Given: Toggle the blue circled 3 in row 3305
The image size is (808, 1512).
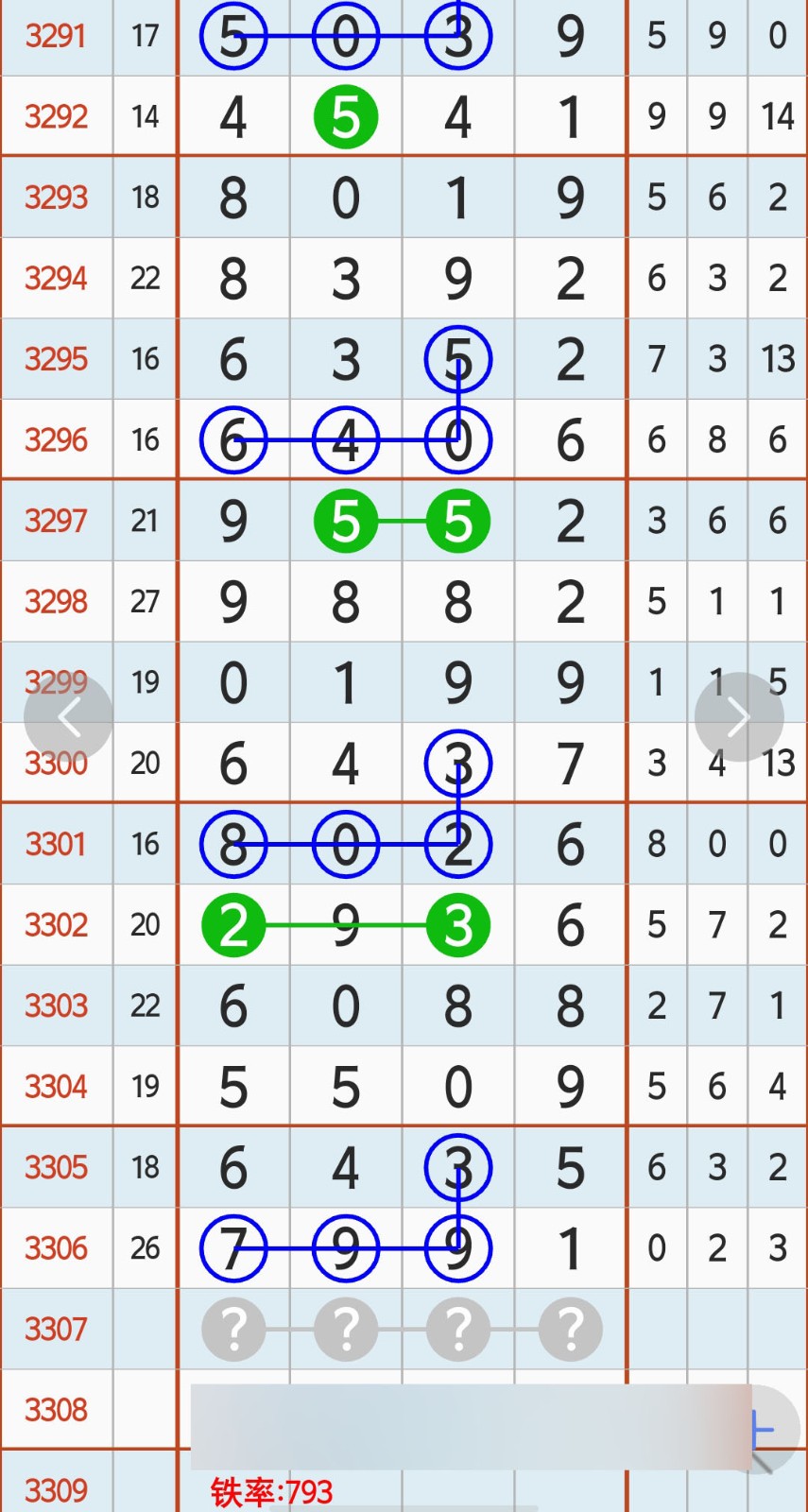Looking at the screenshot, I should coord(458,1167).
